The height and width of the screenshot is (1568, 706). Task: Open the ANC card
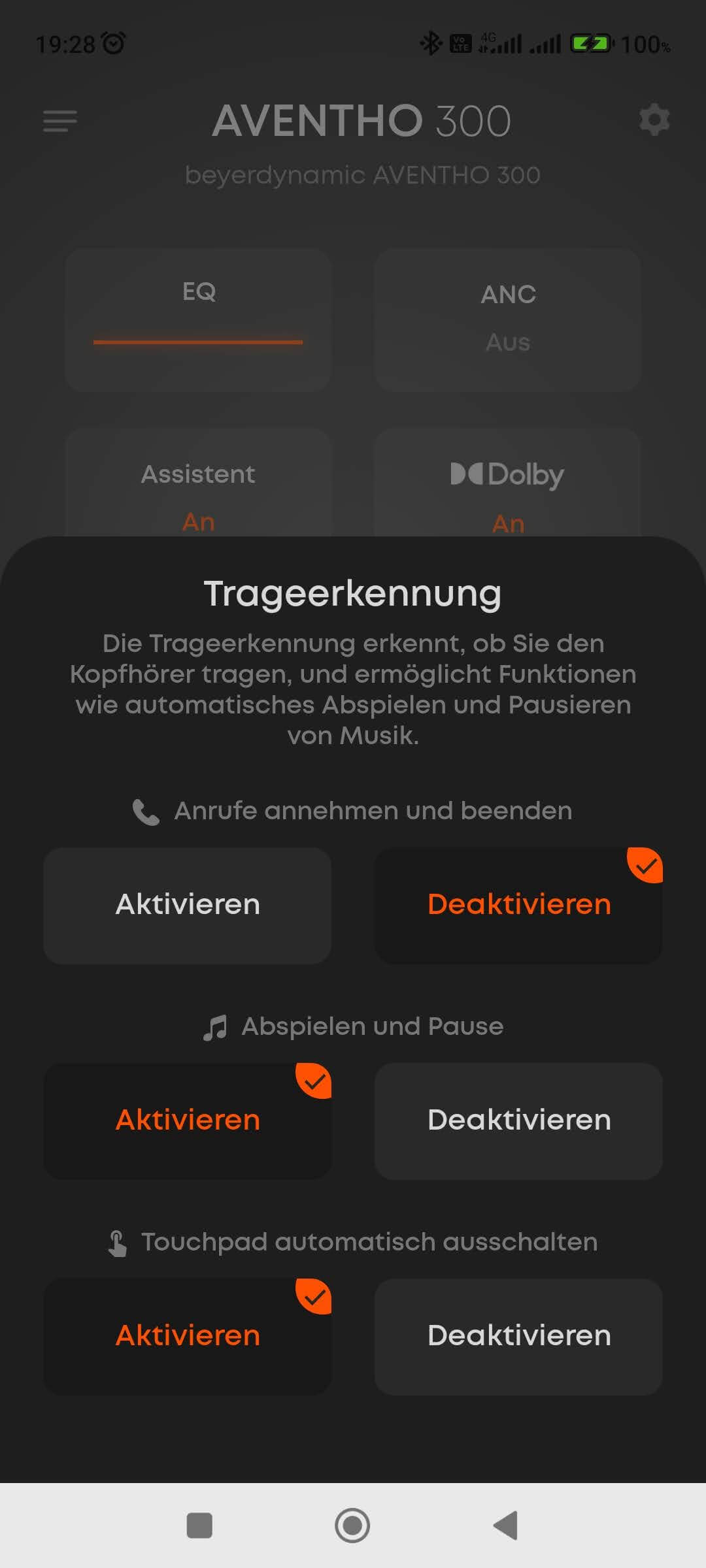[x=508, y=319]
